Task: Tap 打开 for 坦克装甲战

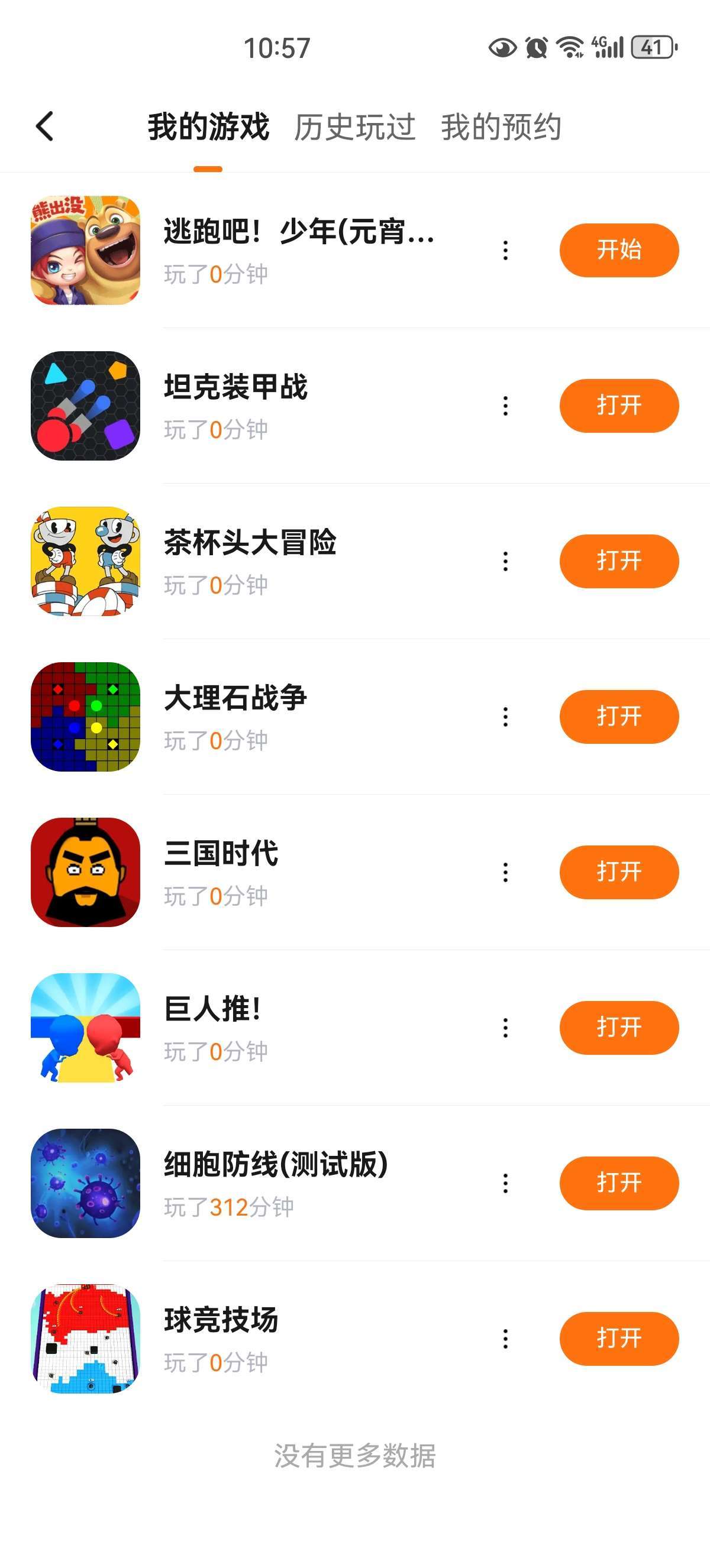Action: 619,406
